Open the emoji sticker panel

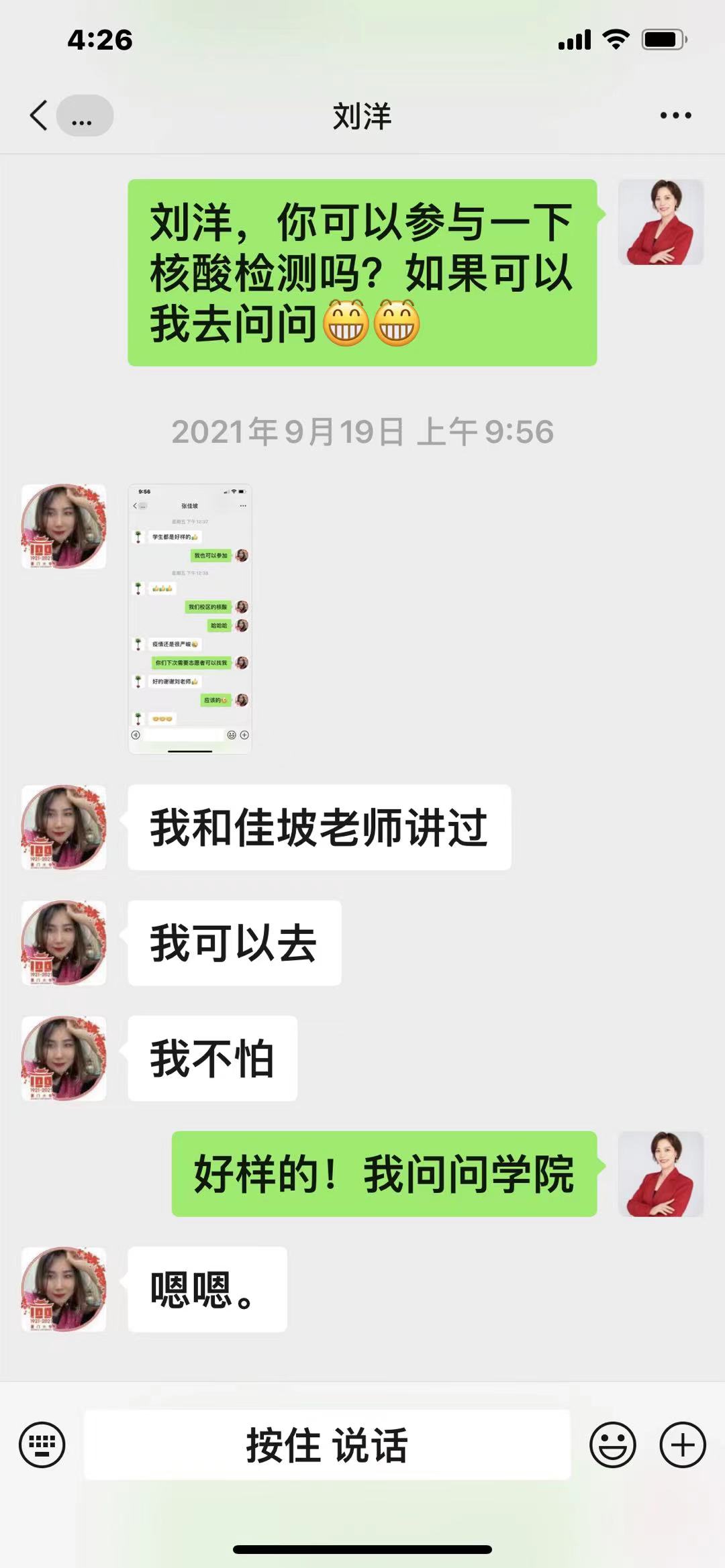[x=612, y=1445]
